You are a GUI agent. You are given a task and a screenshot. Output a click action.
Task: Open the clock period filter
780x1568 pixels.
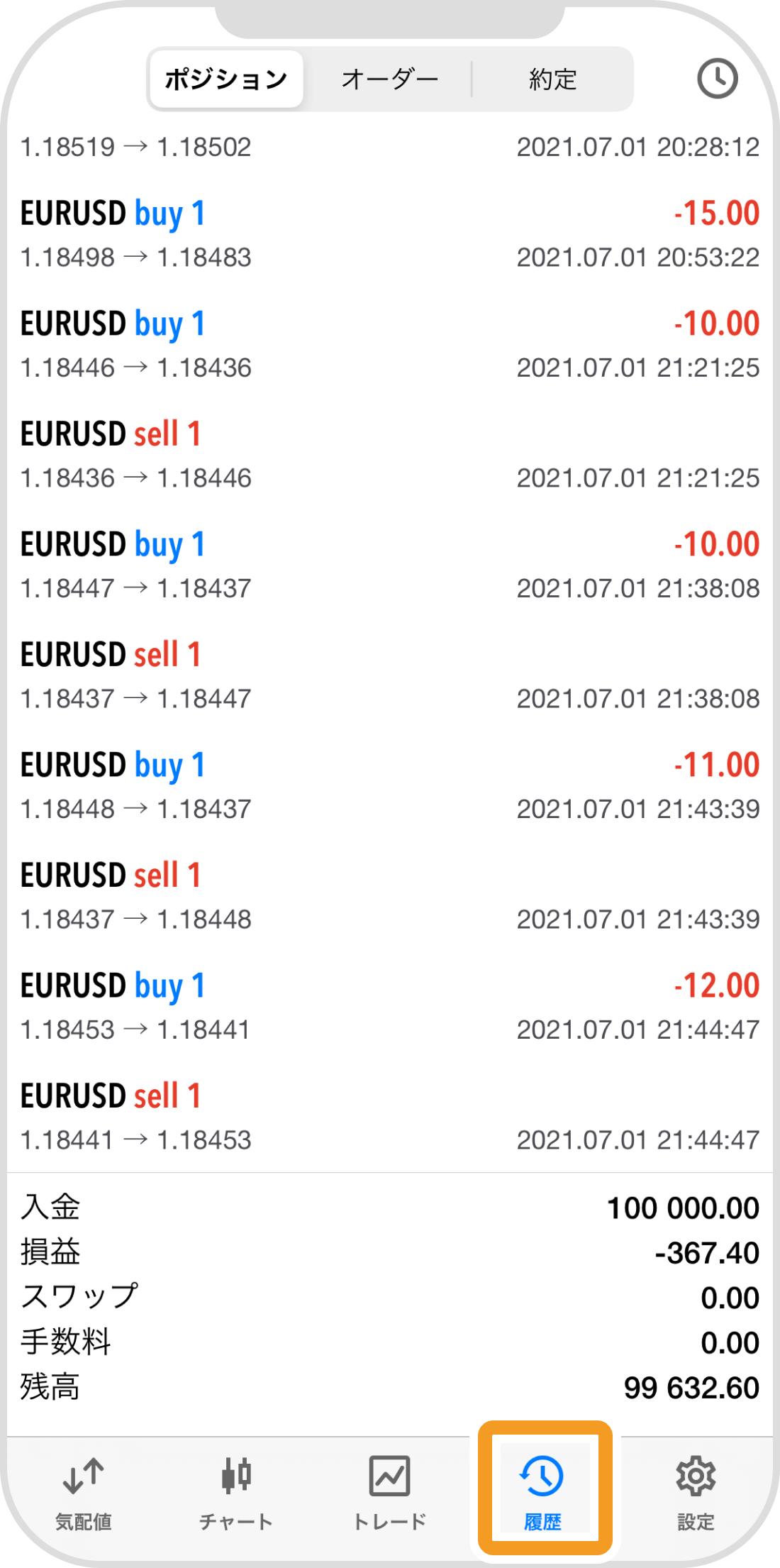click(717, 79)
